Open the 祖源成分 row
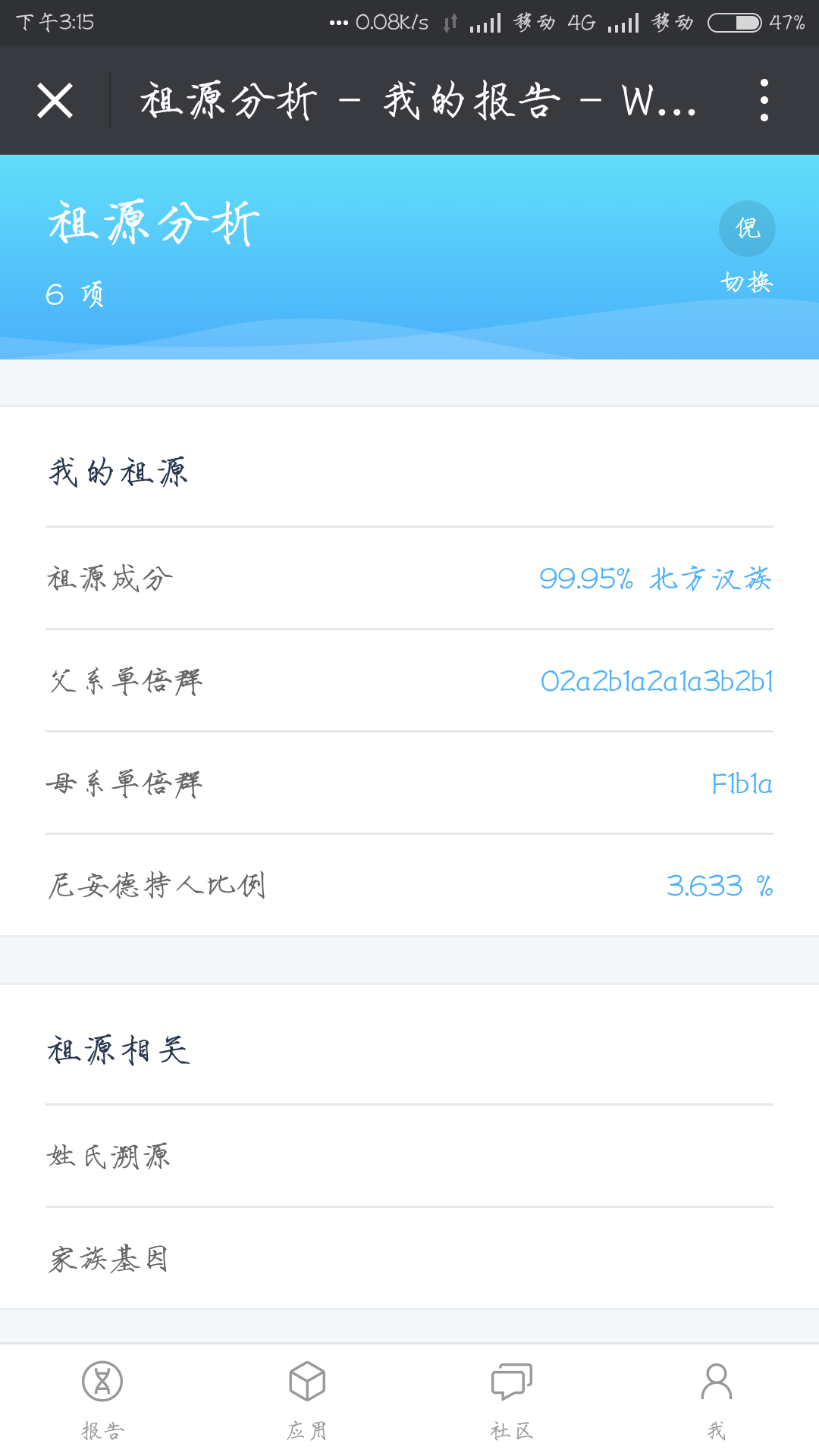The image size is (819, 1456). click(409, 579)
